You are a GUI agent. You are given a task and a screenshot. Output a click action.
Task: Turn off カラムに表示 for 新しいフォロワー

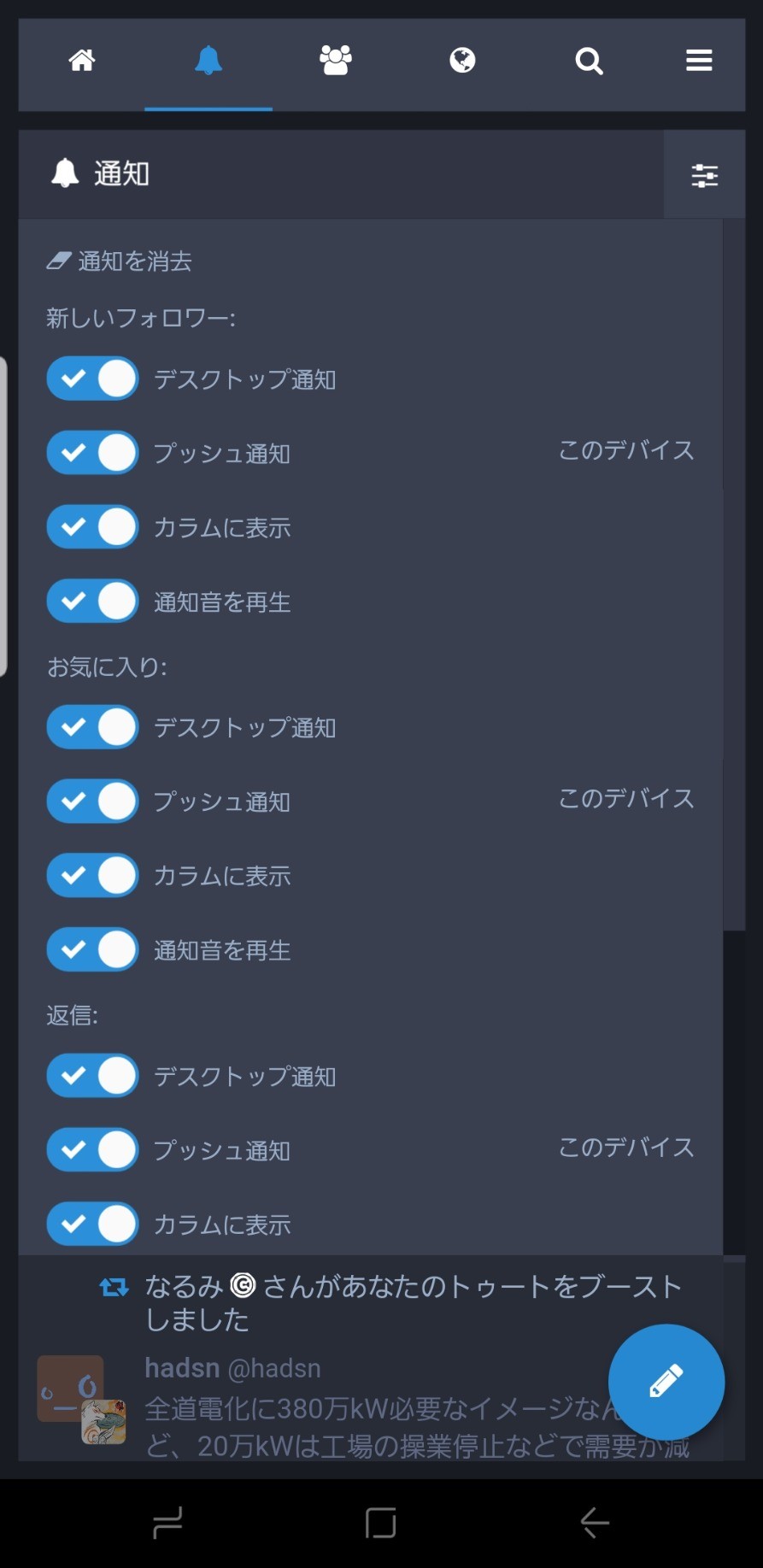coord(92,527)
